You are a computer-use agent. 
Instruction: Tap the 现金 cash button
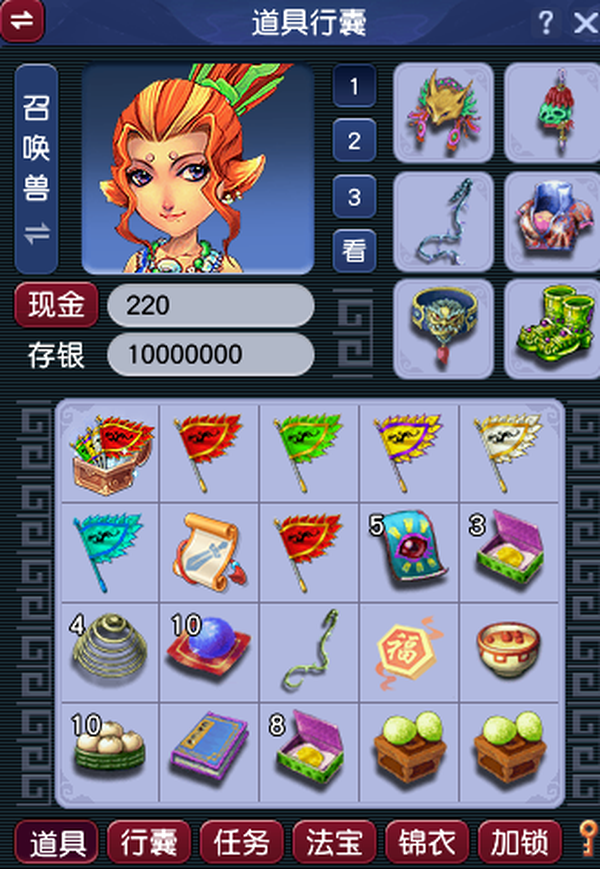[x=55, y=305]
